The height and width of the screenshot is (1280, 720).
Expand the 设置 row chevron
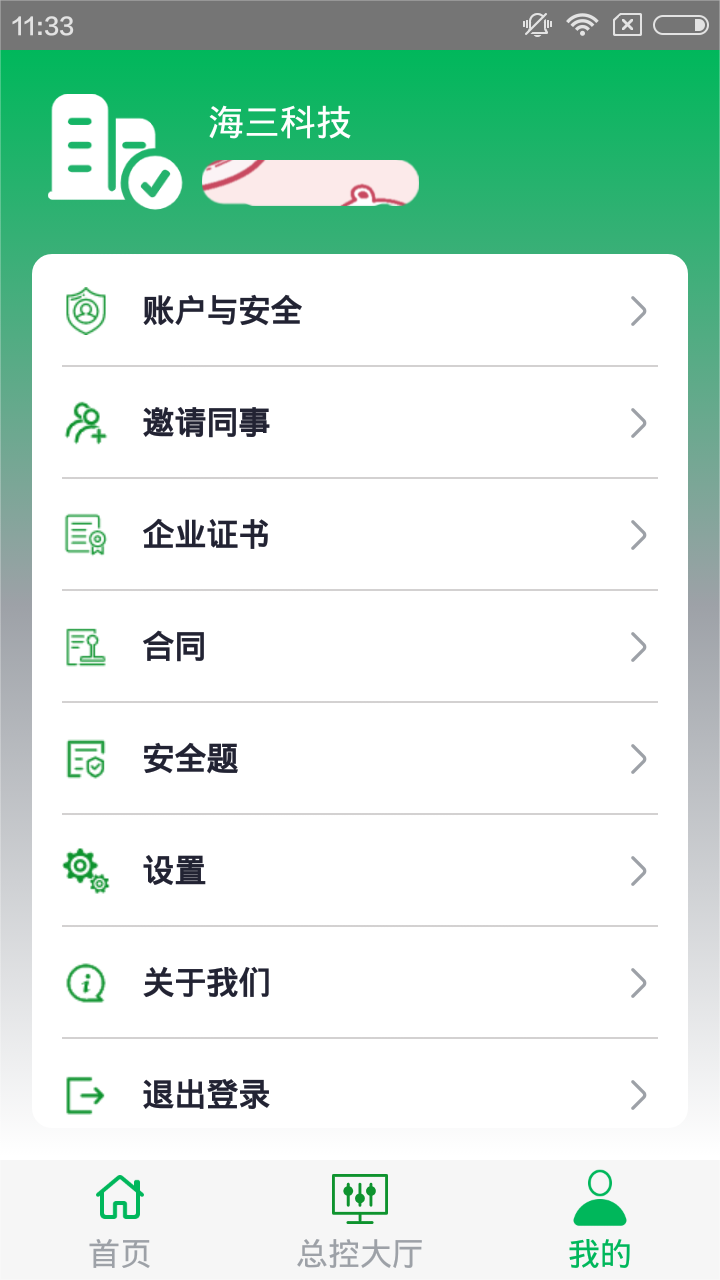638,871
